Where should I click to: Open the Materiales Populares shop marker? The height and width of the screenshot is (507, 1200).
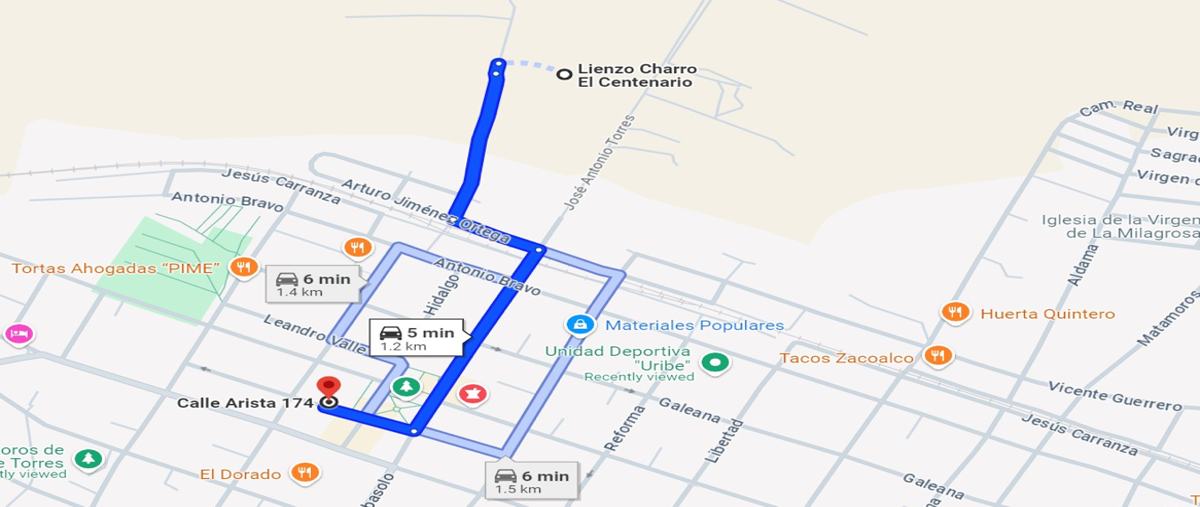coord(578,324)
